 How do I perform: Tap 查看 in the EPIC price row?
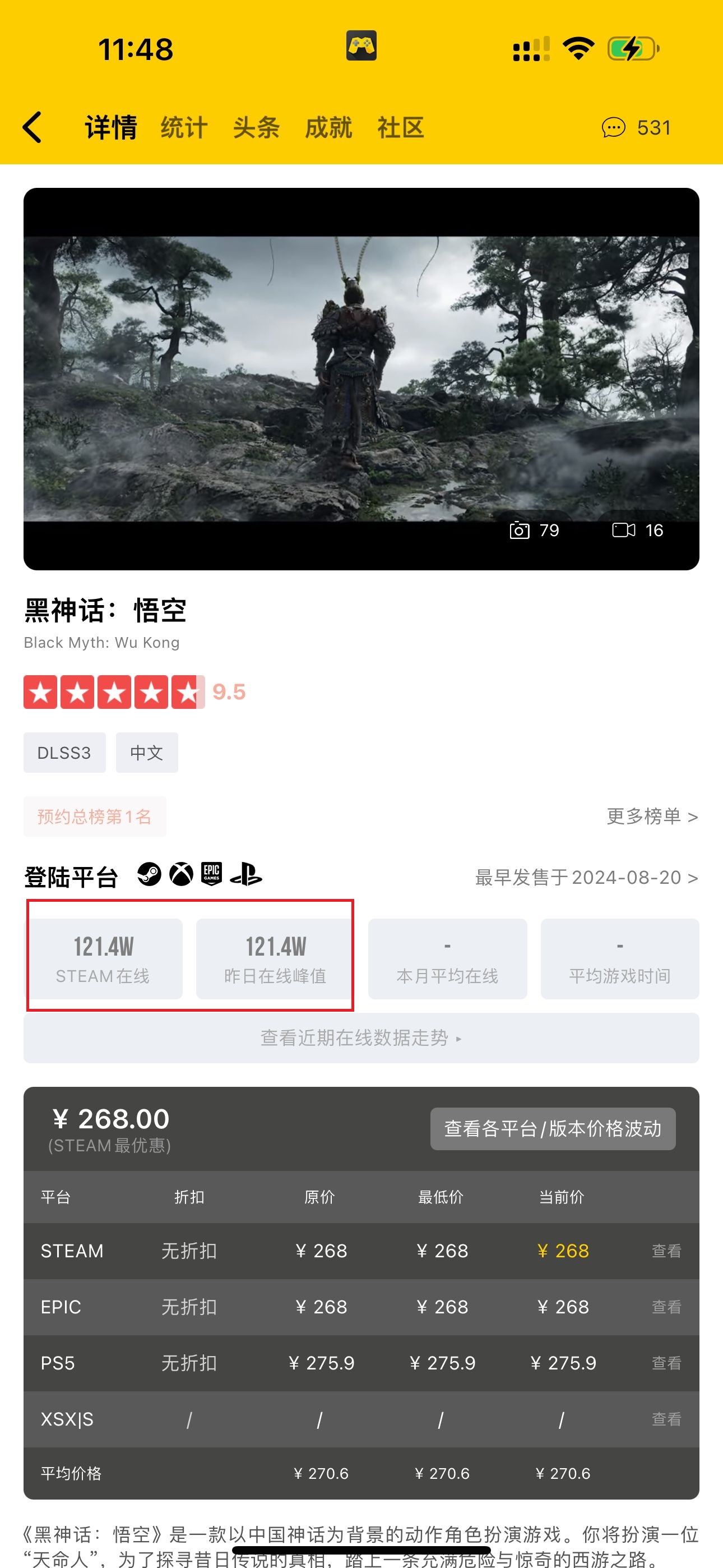pyautogui.click(x=666, y=1307)
